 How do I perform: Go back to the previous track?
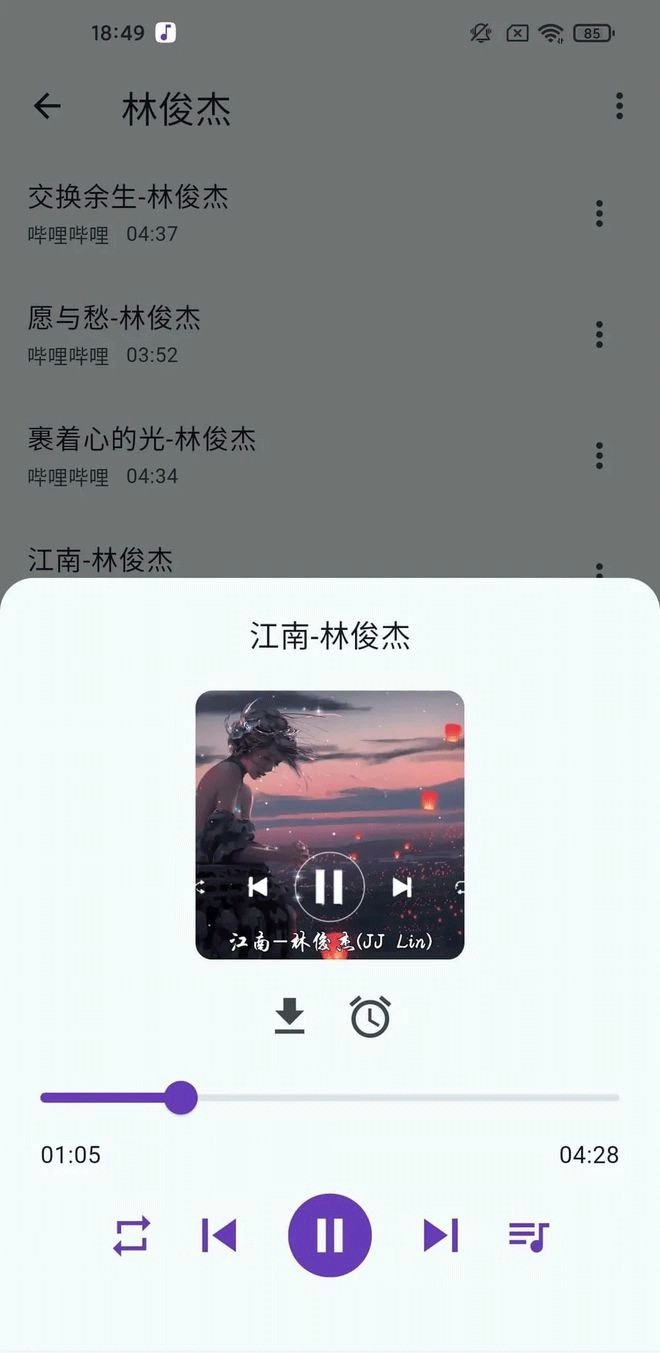point(219,1235)
